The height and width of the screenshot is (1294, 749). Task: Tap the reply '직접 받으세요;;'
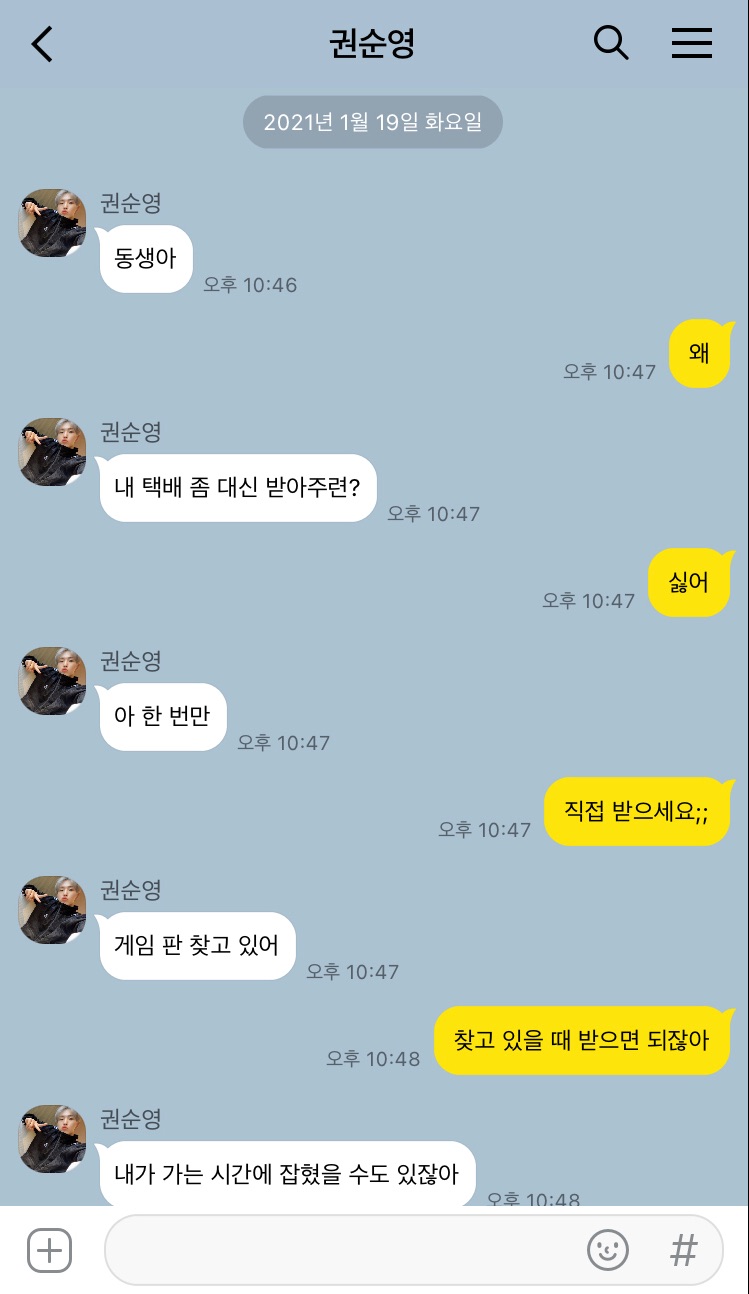637,810
